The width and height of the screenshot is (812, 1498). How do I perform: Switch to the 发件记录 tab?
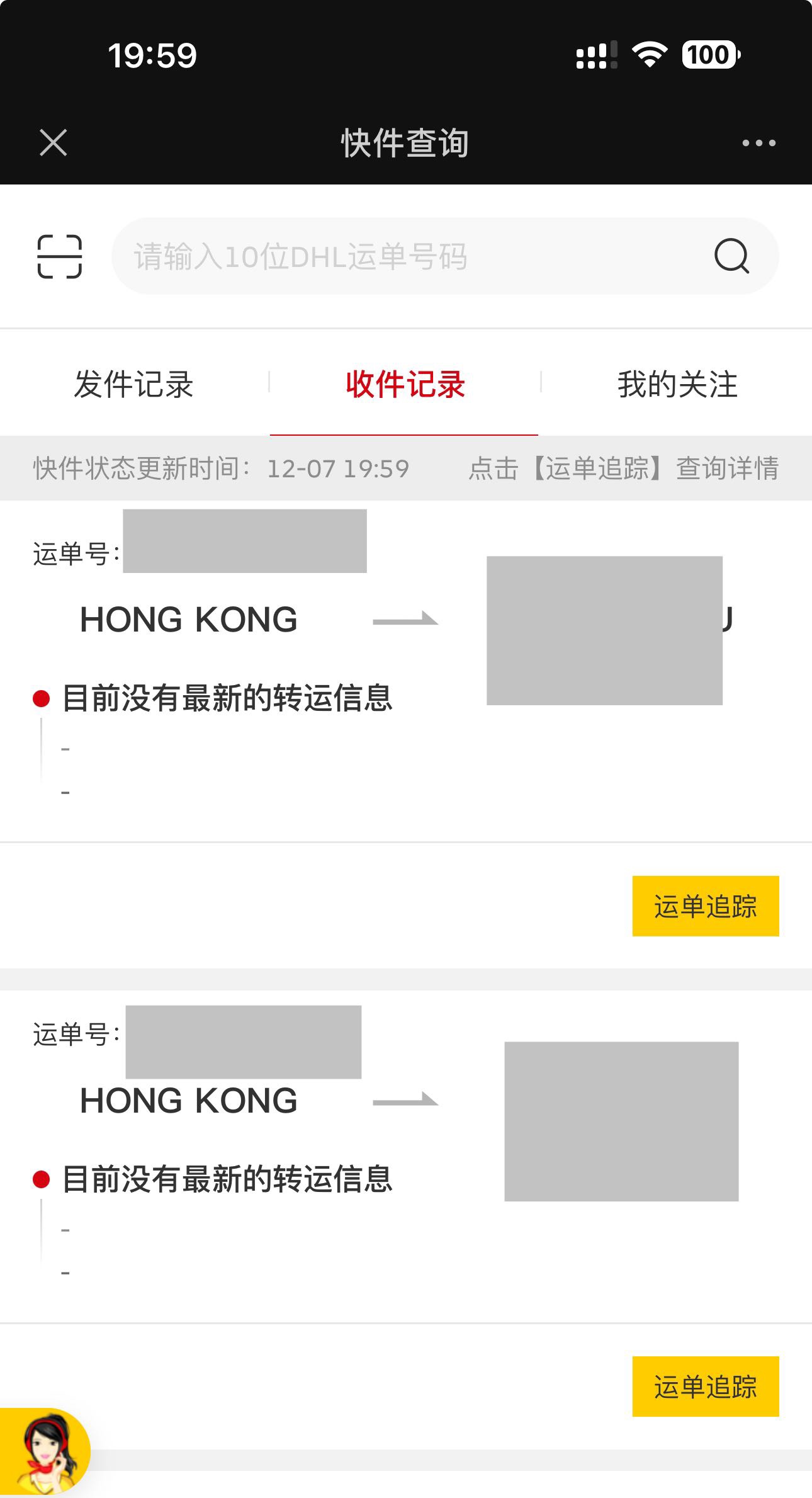tap(134, 384)
